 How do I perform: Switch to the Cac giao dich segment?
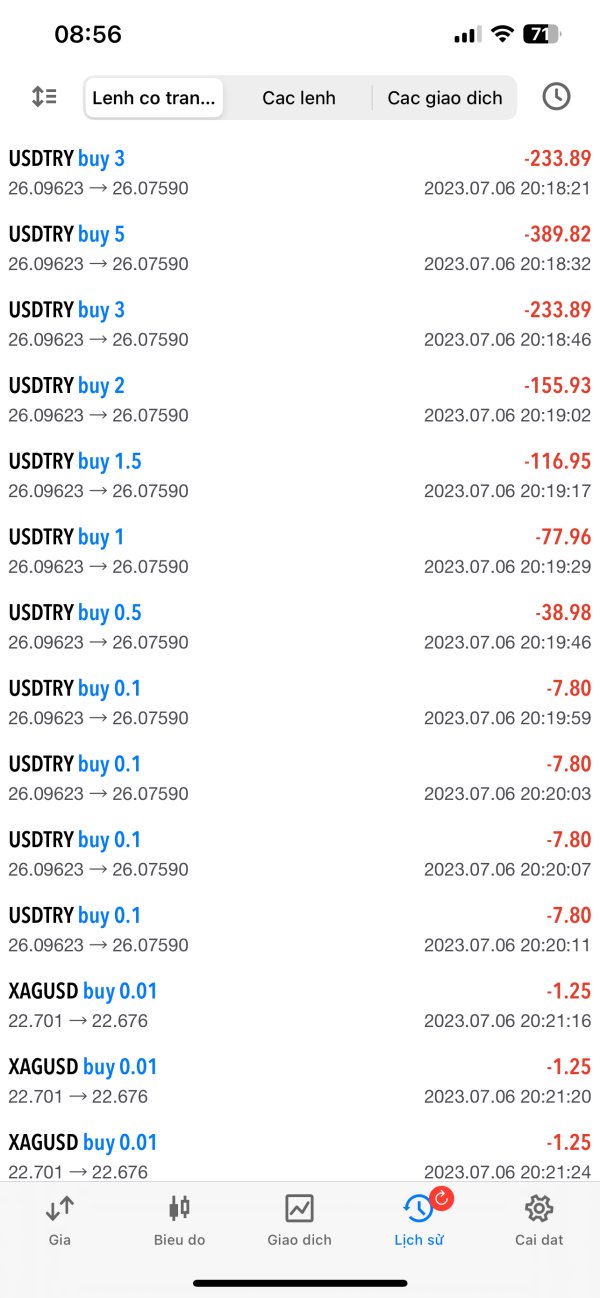coord(445,98)
